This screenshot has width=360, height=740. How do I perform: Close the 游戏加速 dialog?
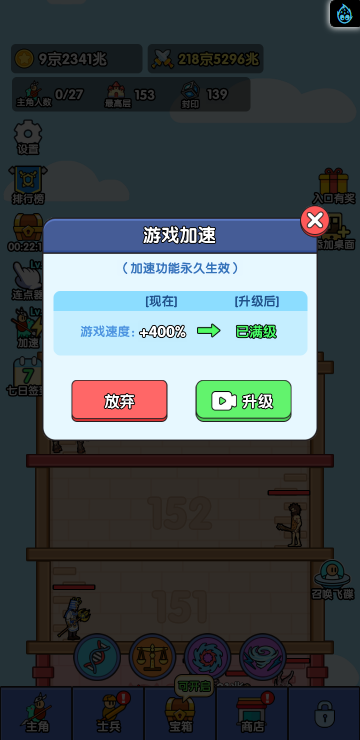[315, 220]
